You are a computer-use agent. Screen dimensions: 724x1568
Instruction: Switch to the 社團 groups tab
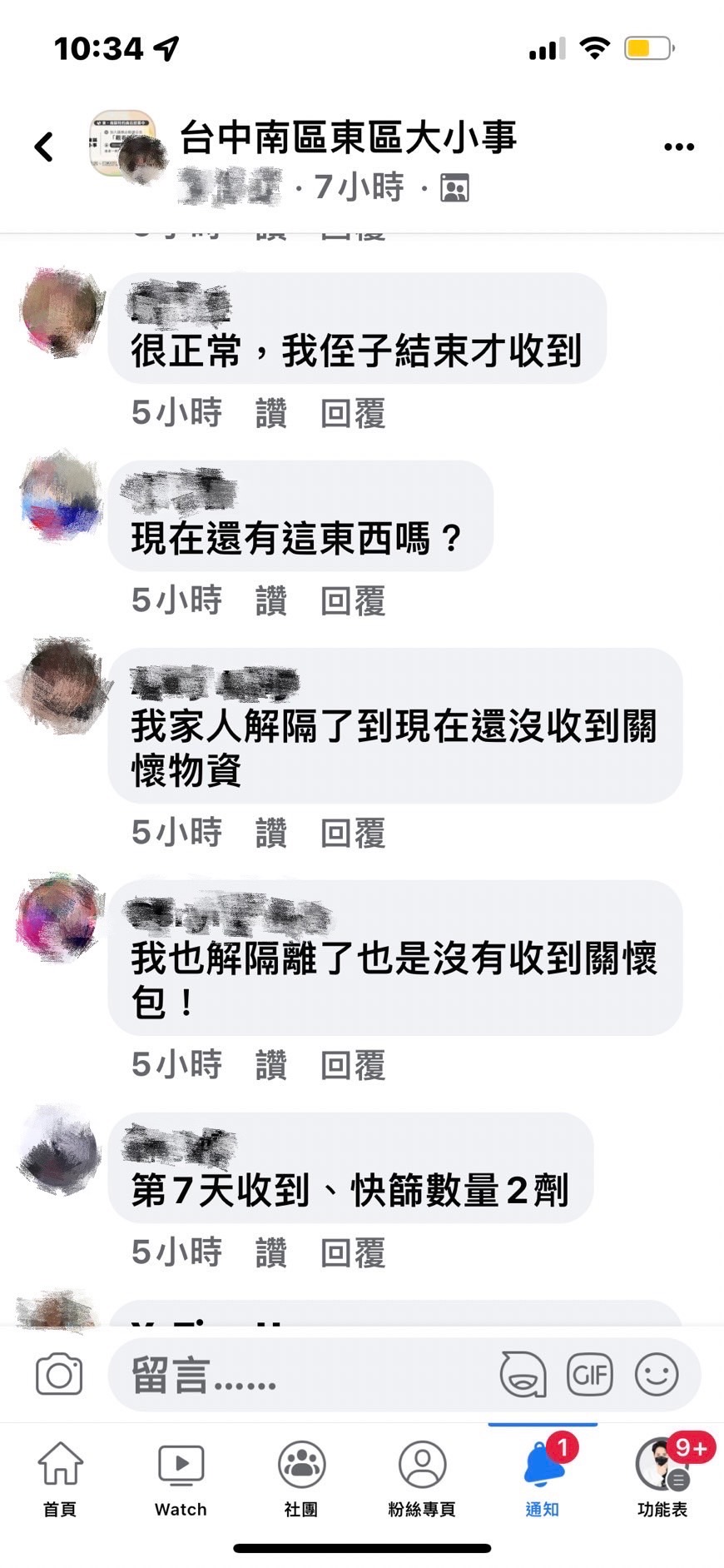301,1478
